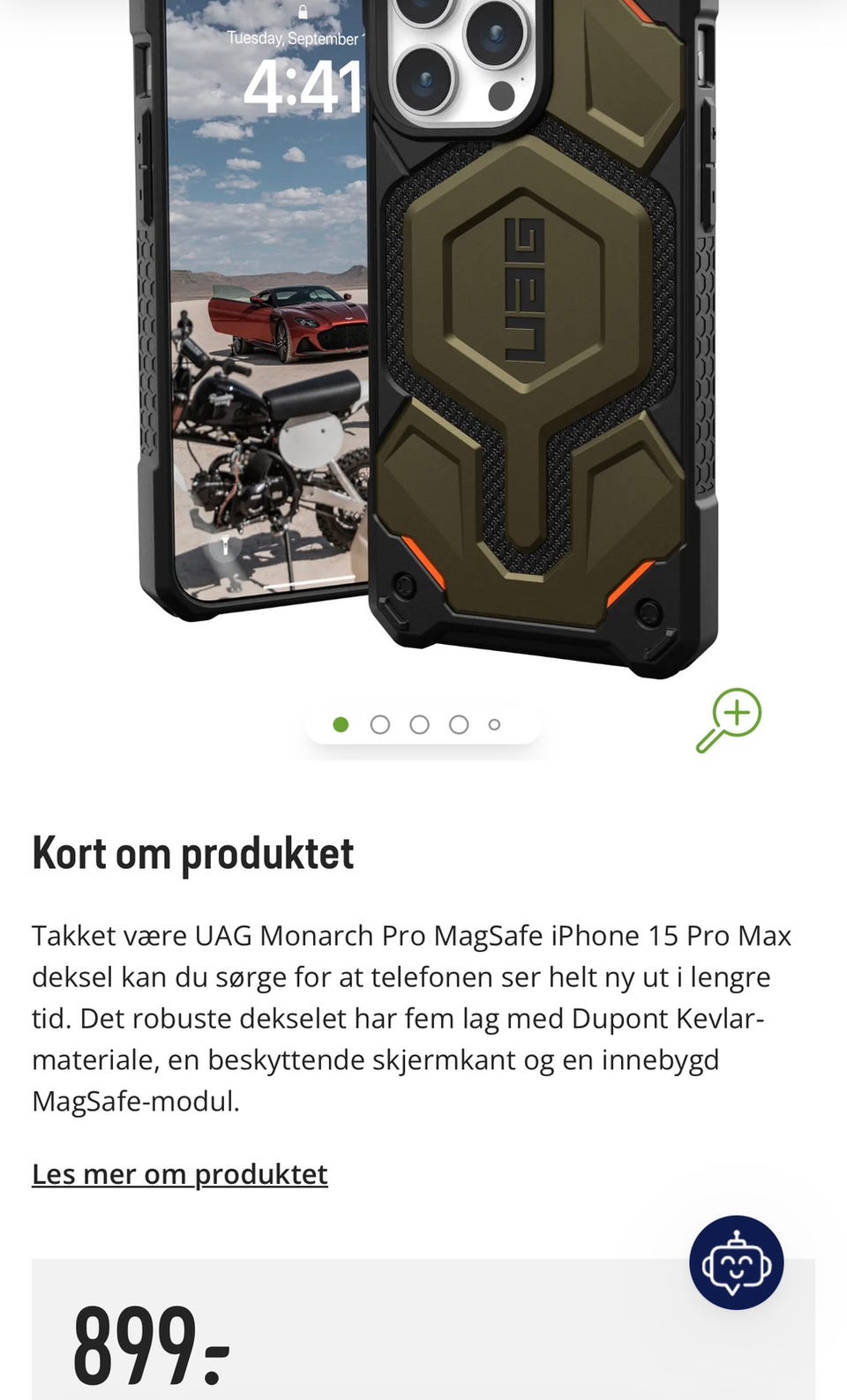Screen dimensions: 847x1400
Task: Select the fourth image carousel dot
Action: click(459, 724)
